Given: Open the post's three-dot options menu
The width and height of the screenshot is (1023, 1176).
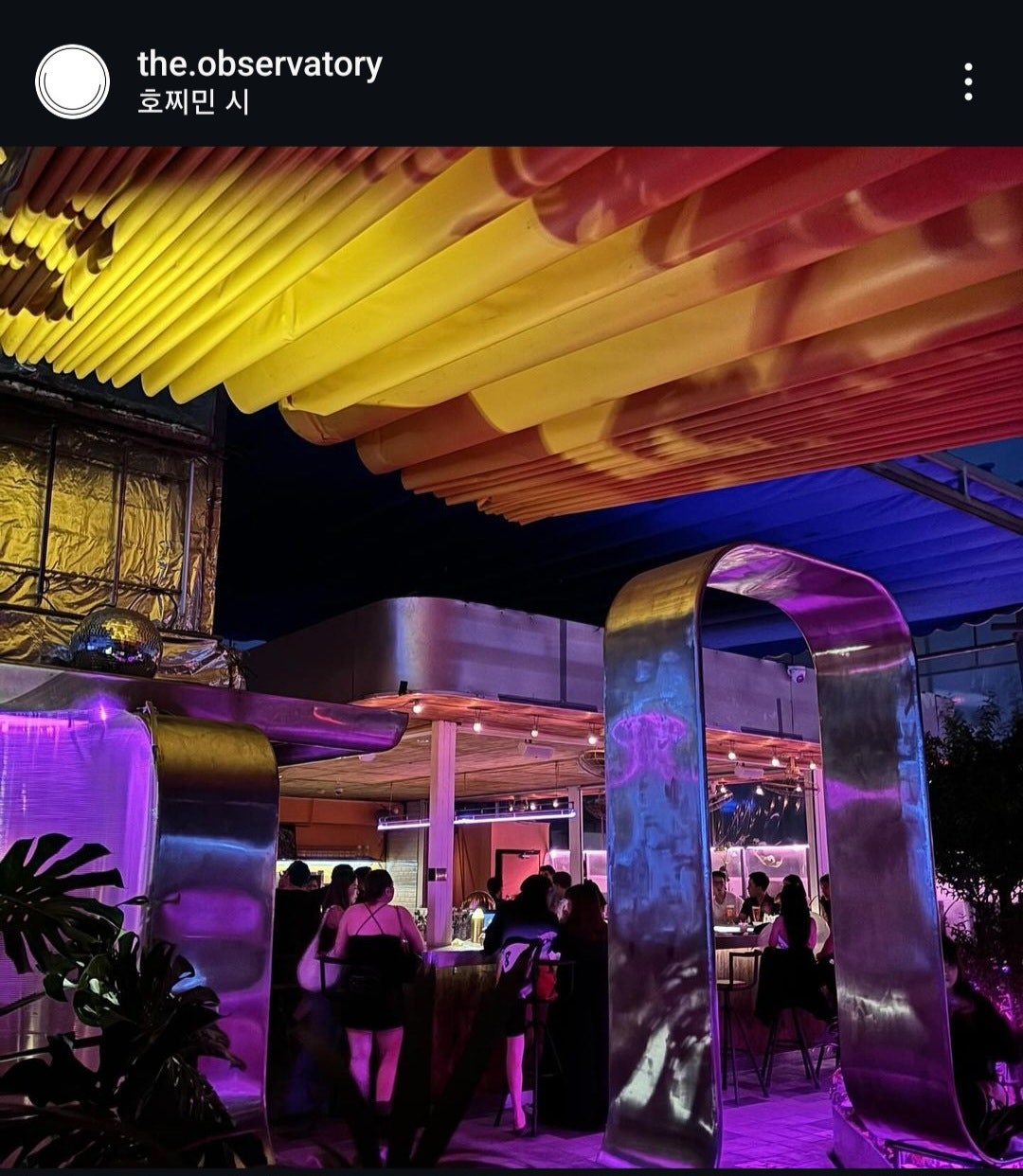Looking at the screenshot, I should (967, 81).
